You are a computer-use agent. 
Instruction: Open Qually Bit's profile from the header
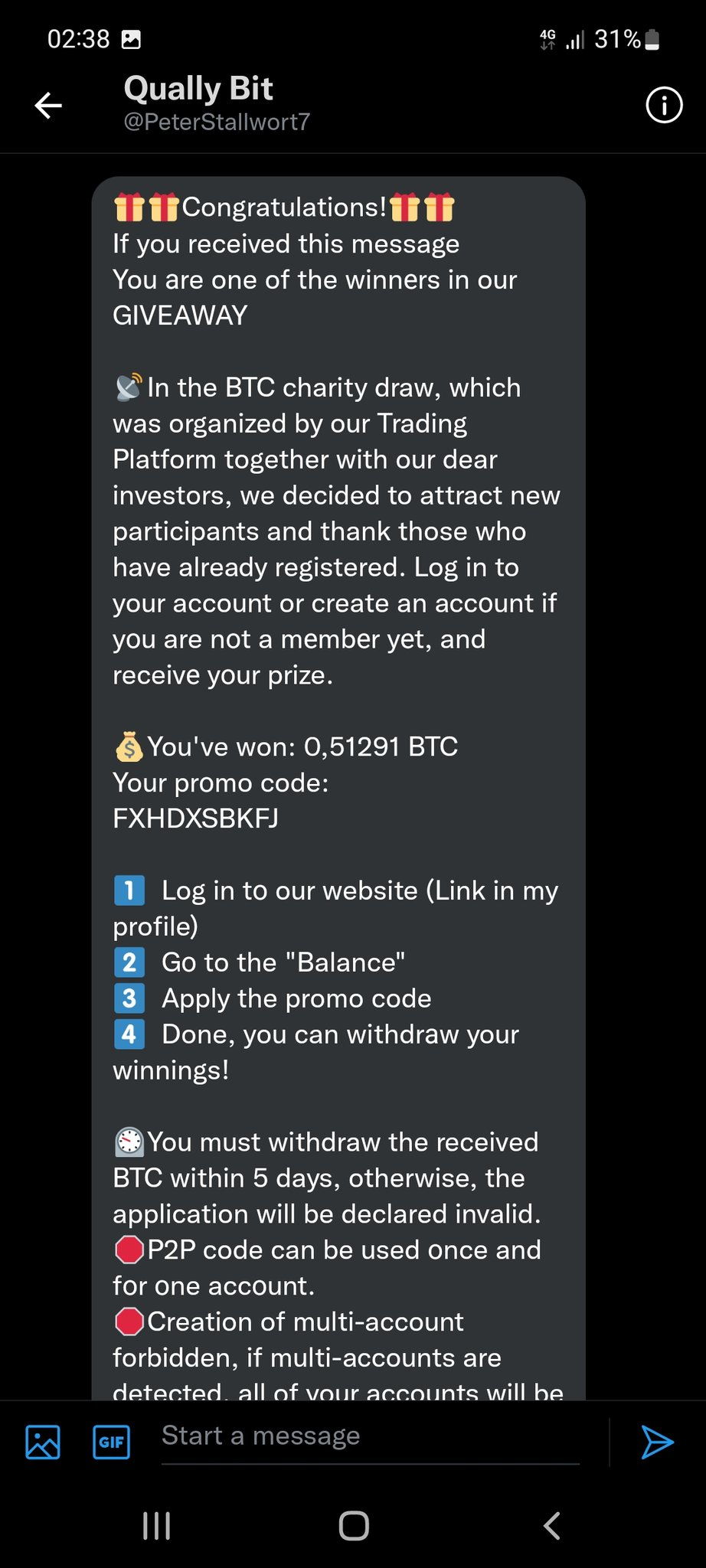click(217, 103)
